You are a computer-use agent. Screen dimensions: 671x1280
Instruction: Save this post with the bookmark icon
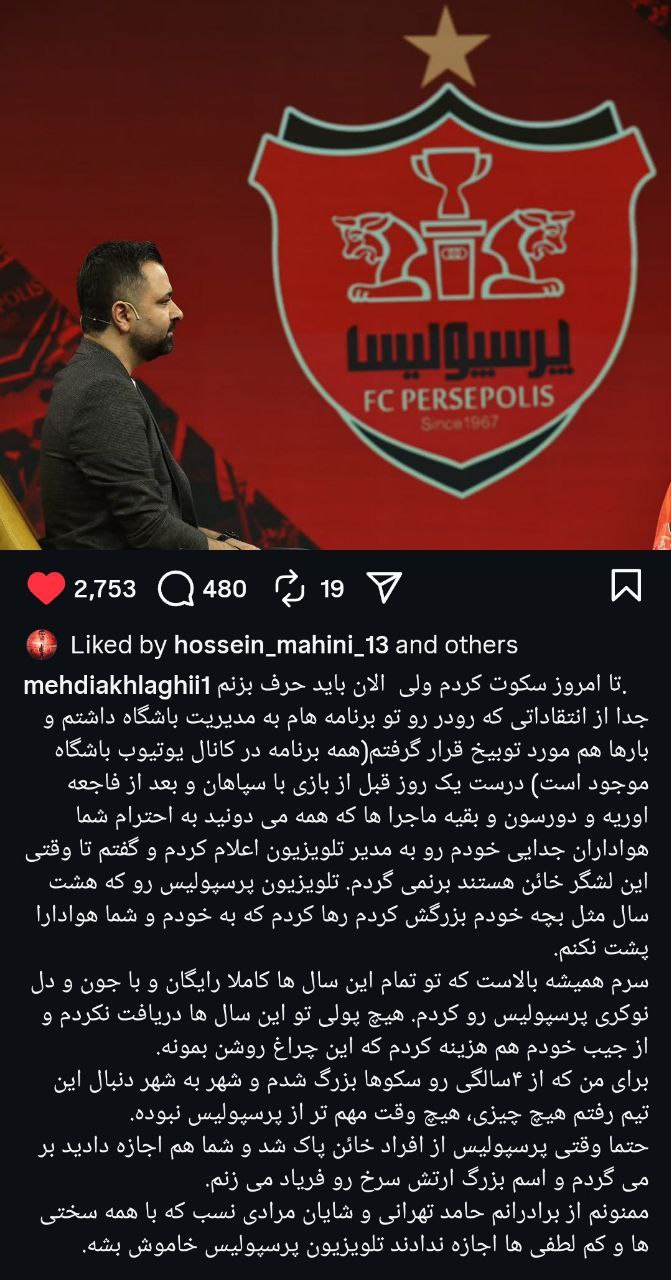[626, 586]
